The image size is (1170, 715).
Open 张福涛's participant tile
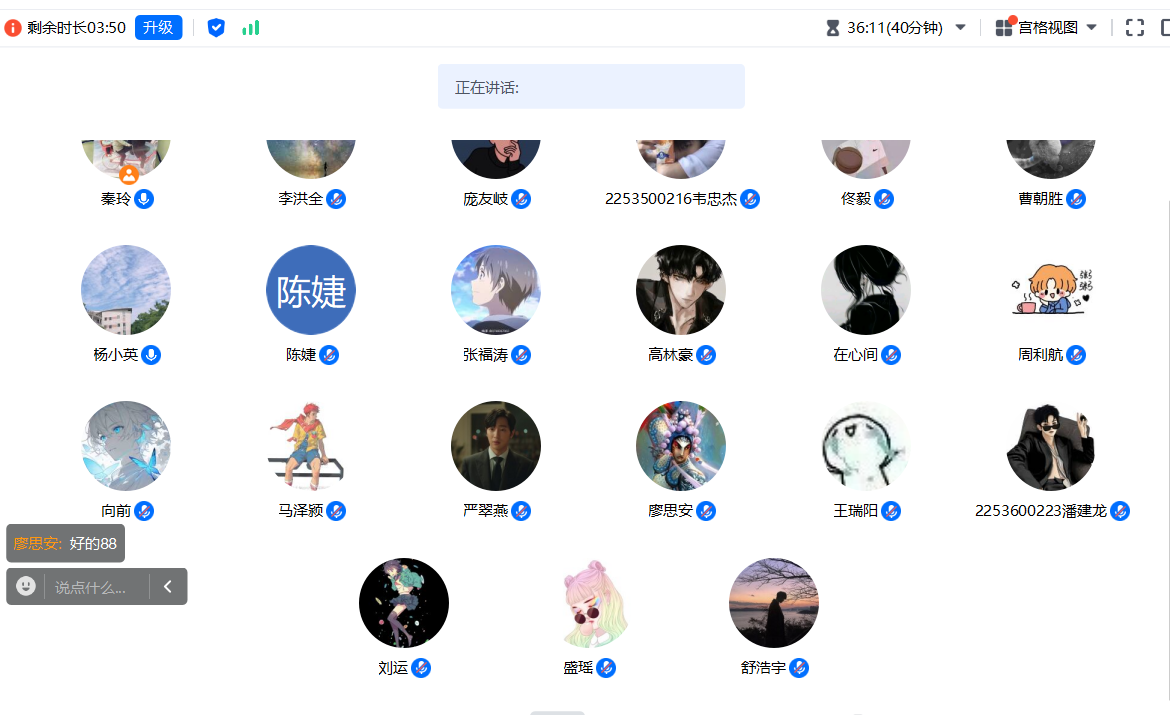click(x=496, y=290)
